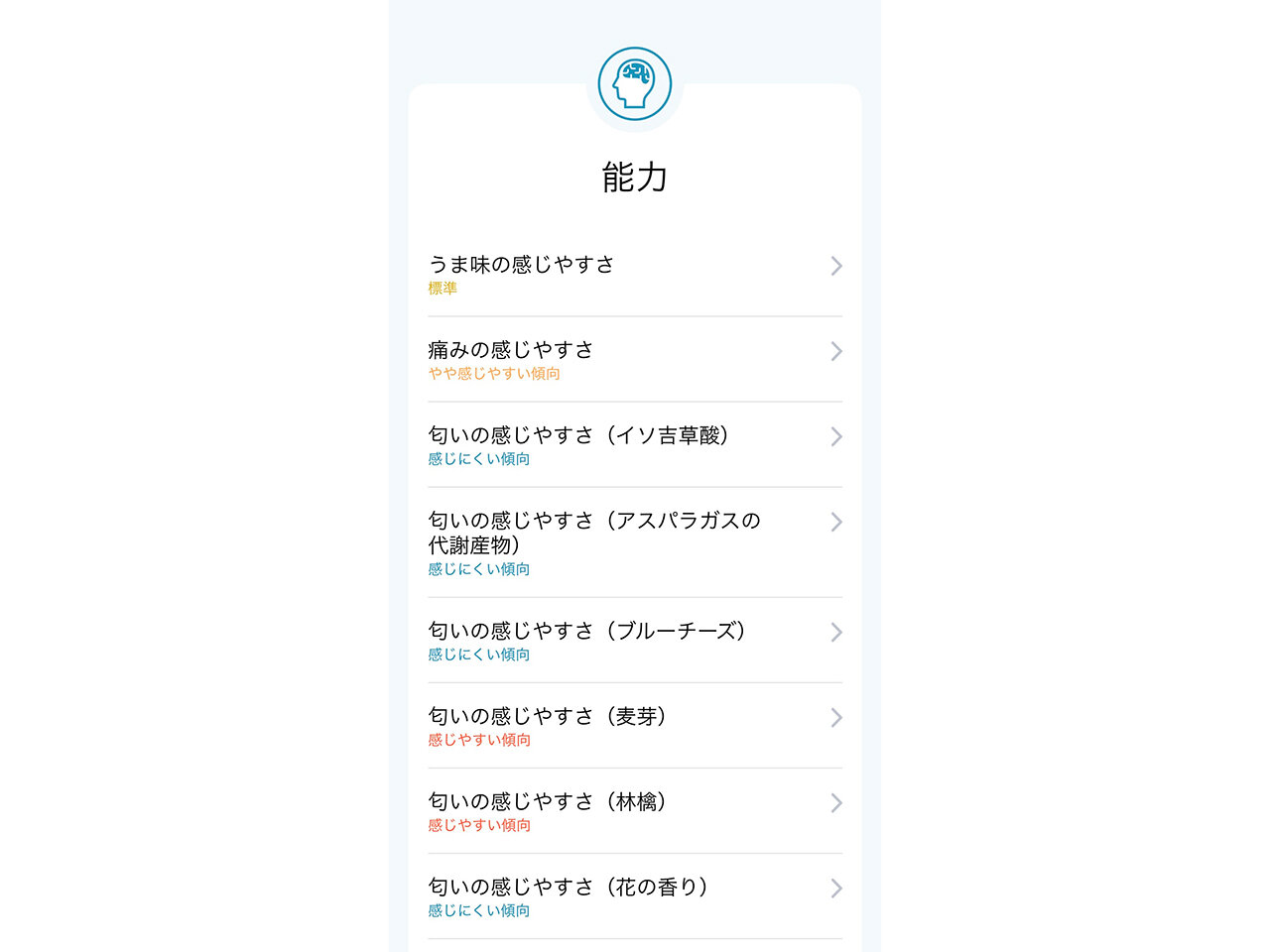Select 匂いの感じやすさ（アスパラガスの代謝産物）
1270x952 pixels.
(x=634, y=542)
